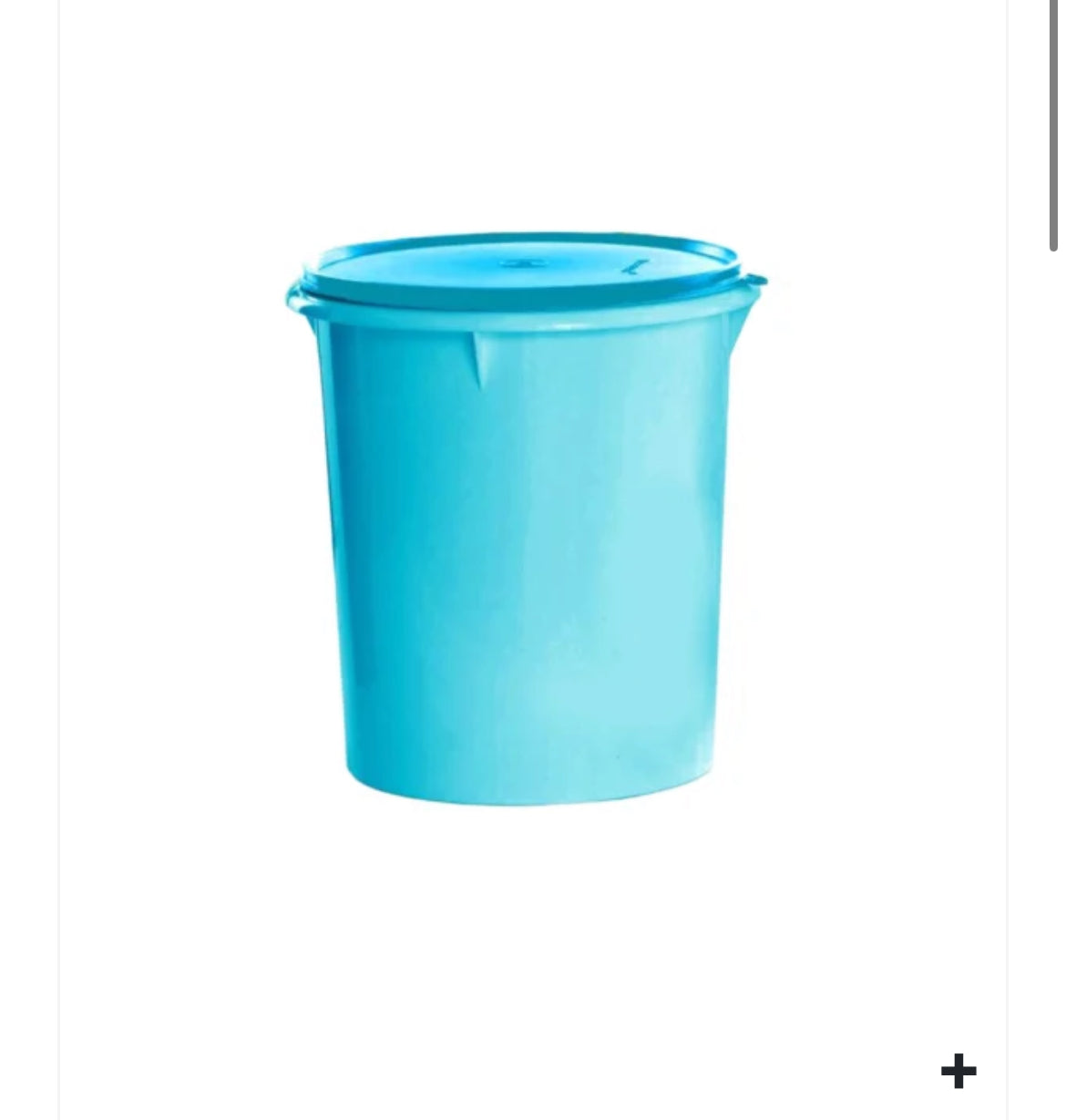Open the blue container product image
This screenshot has height=1120, width=1066.
click(527, 519)
